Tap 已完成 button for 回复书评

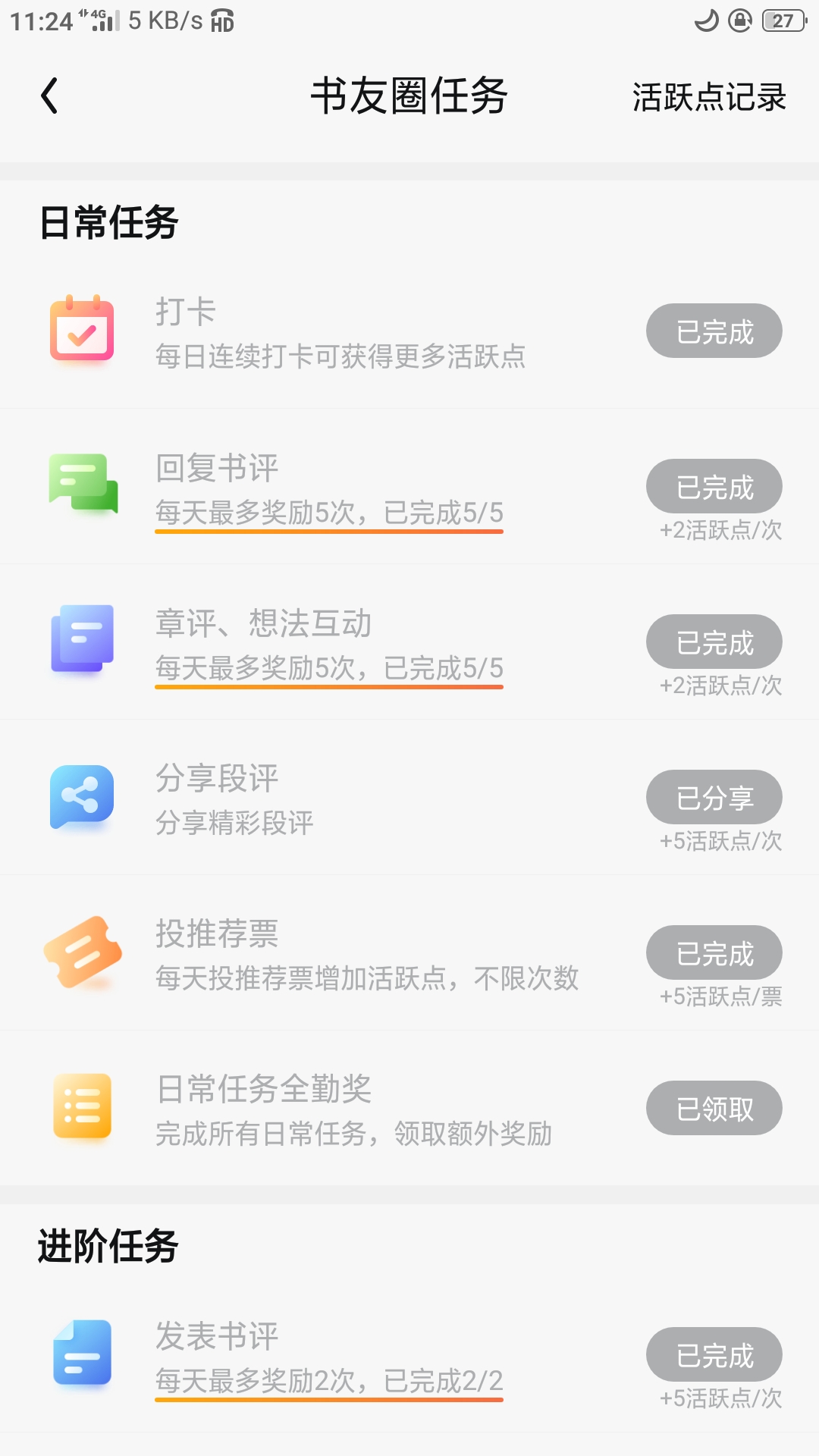(714, 487)
